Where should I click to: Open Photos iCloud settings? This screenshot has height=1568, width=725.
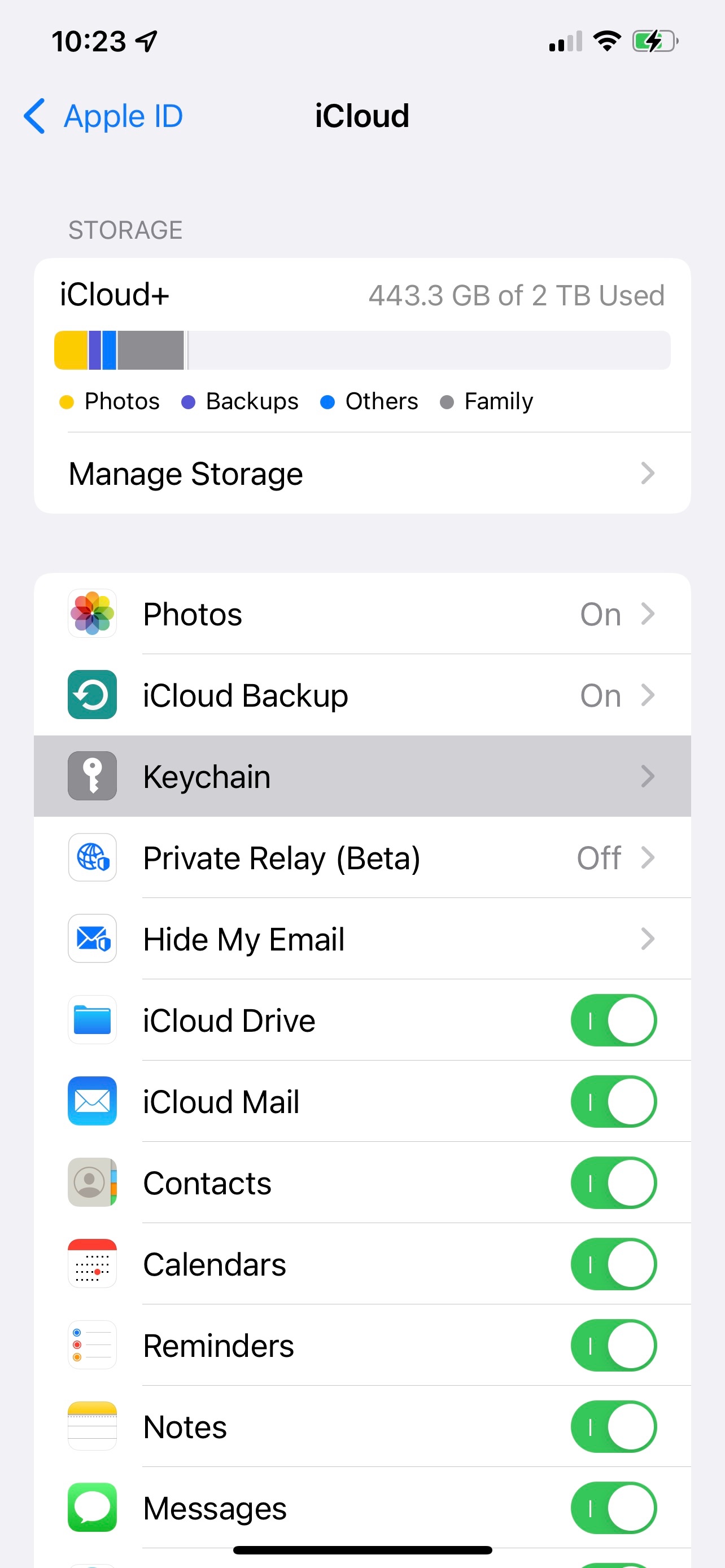point(361,614)
